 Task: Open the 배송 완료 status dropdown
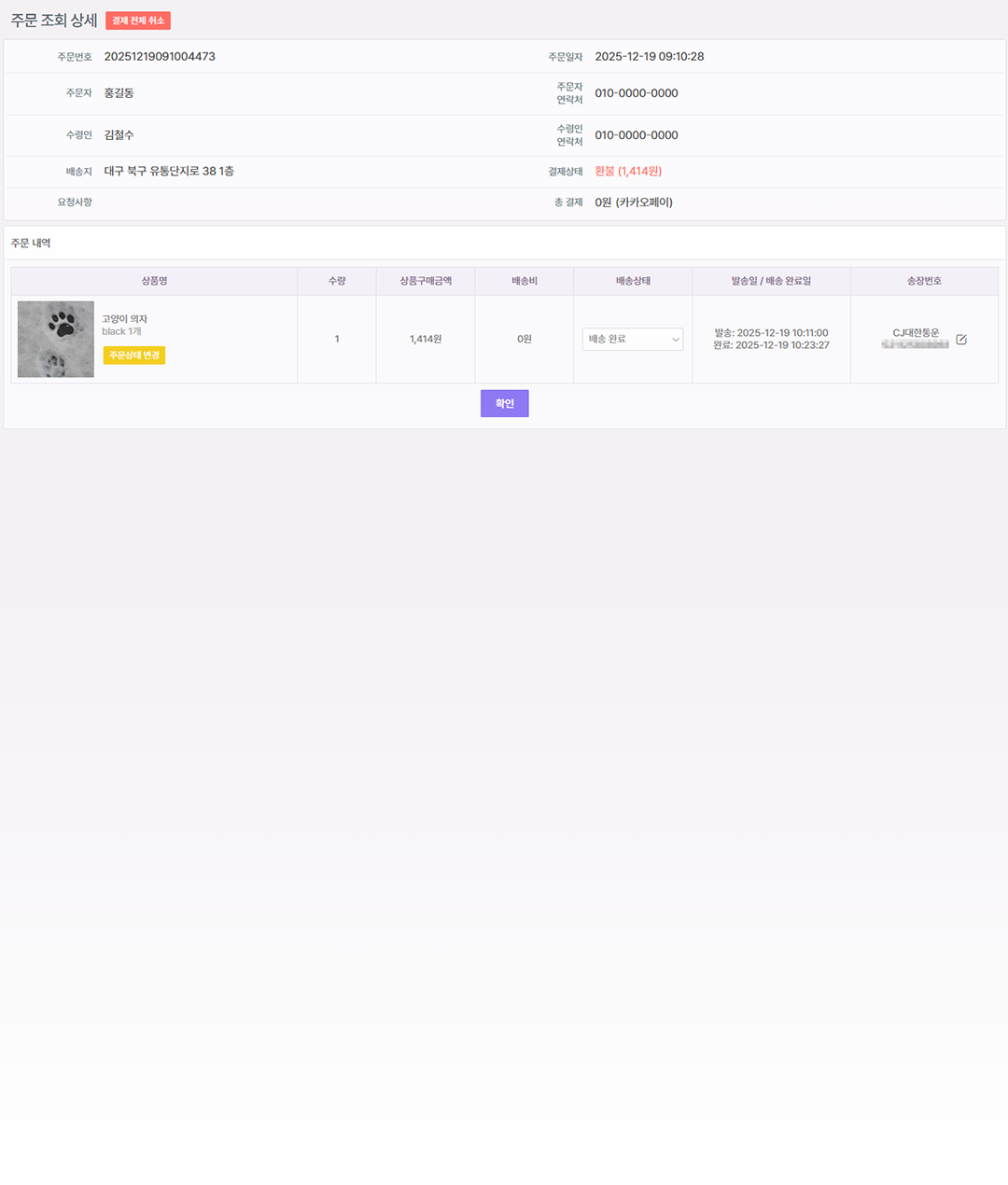[633, 340]
